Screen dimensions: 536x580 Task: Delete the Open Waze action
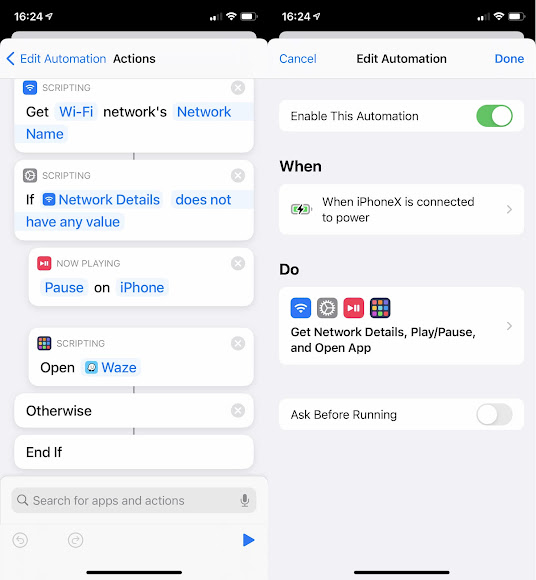click(x=238, y=343)
